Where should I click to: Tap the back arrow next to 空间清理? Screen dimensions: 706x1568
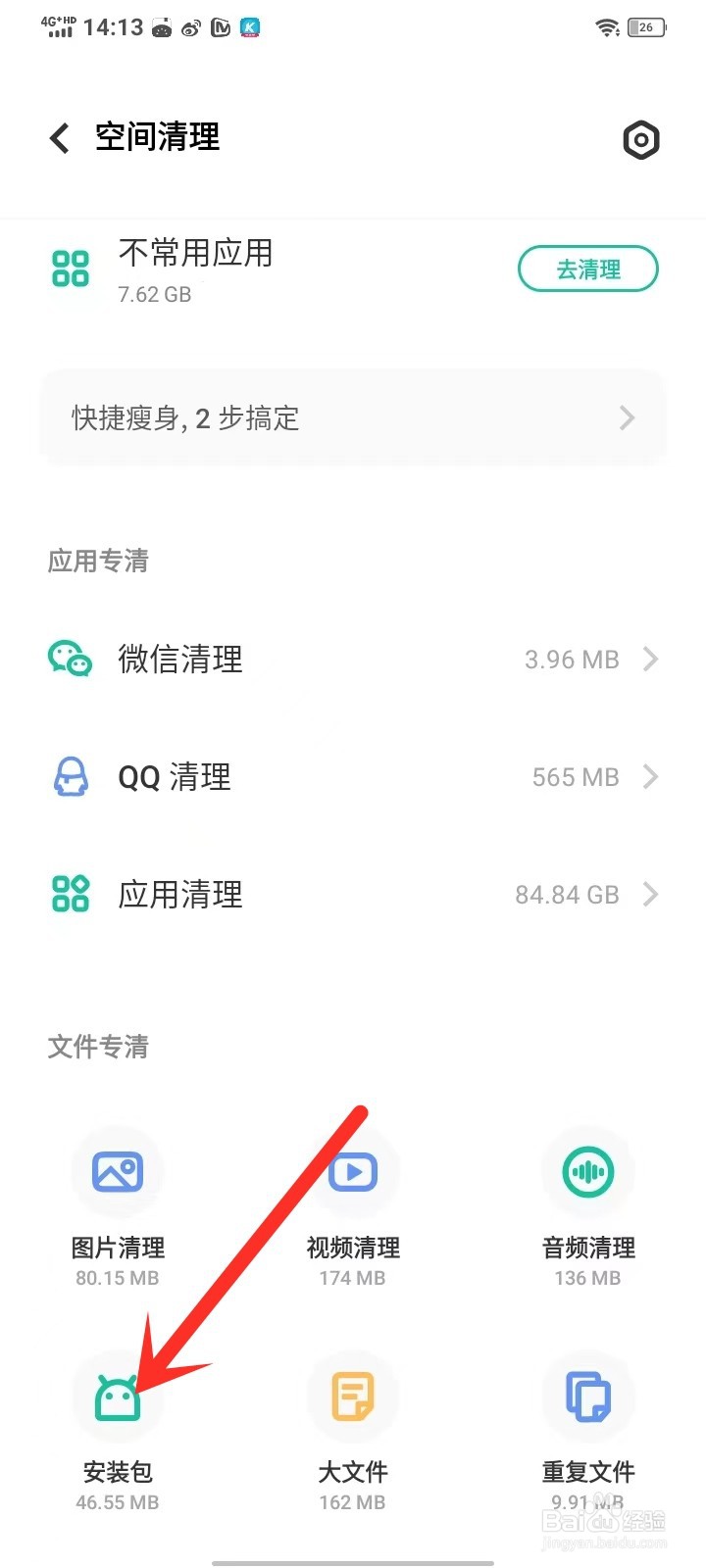click(58, 137)
